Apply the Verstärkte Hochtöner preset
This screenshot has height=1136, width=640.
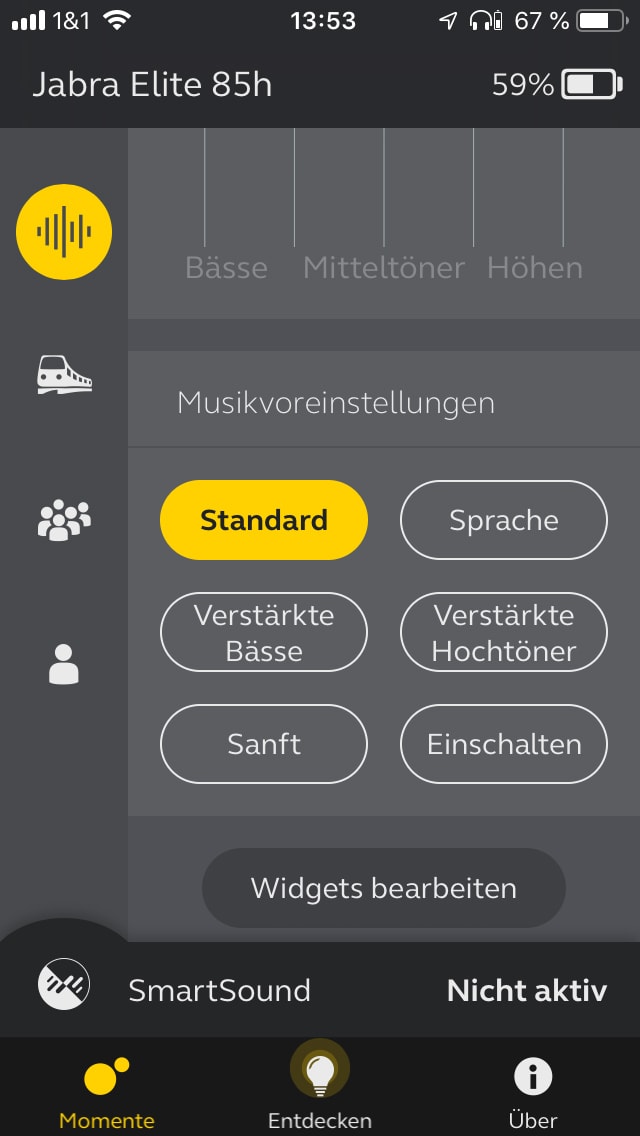click(504, 632)
